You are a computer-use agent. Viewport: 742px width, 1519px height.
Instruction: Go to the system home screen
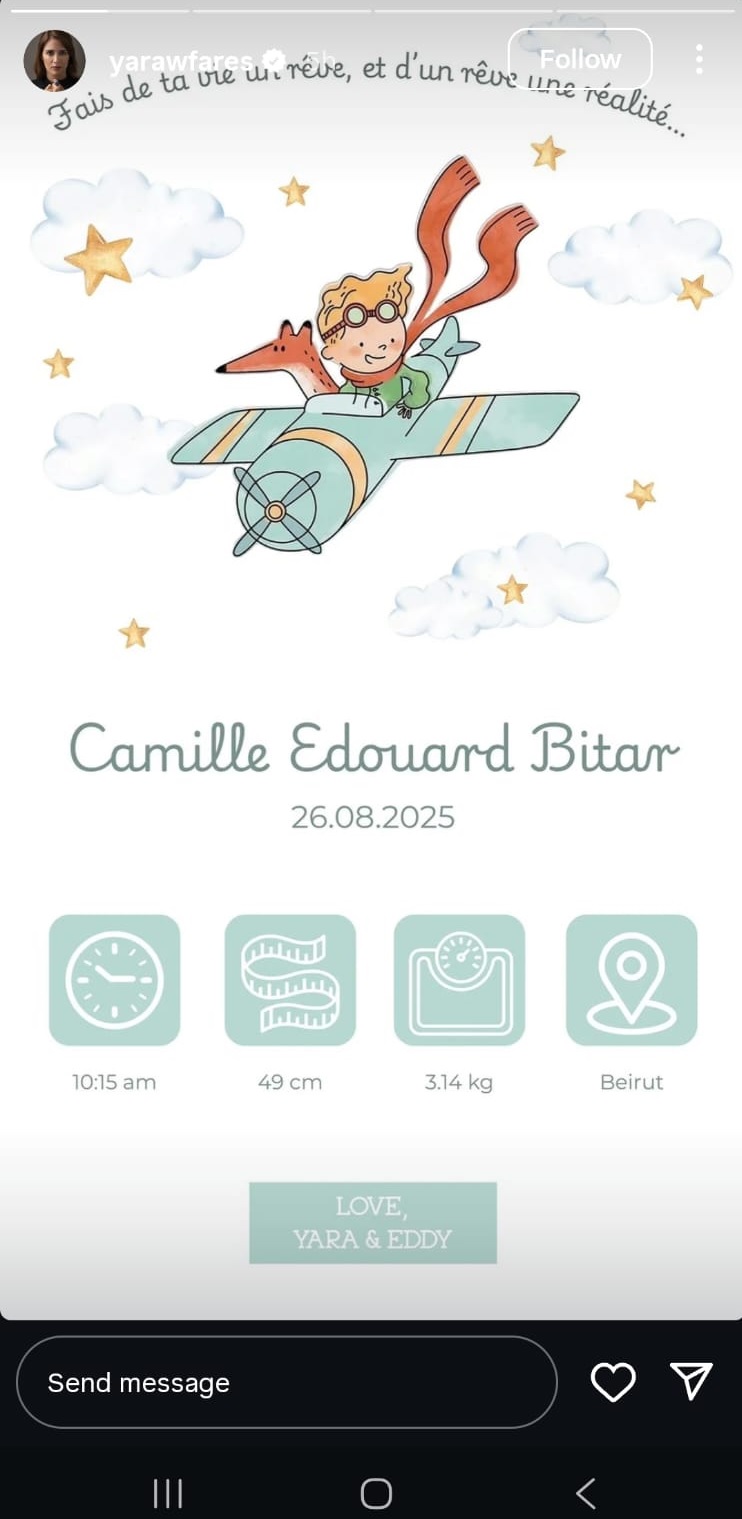click(x=376, y=1493)
